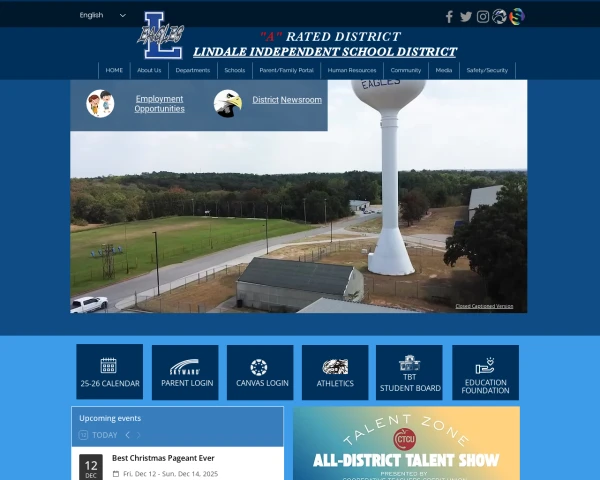Image resolution: width=600 pixels, height=480 pixels.
Task: Open the Parent/Family Portal menu
Action: pyautogui.click(x=286, y=70)
